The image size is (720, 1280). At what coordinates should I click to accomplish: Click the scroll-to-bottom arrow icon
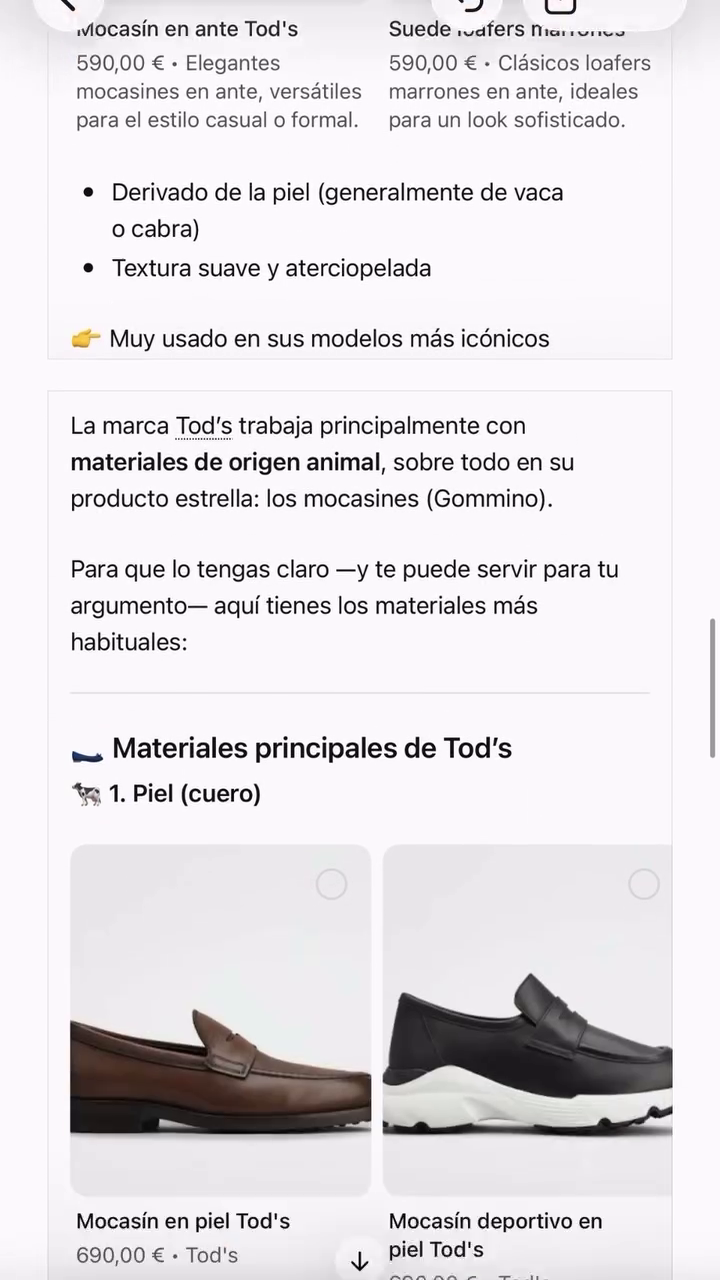[359, 1260]
